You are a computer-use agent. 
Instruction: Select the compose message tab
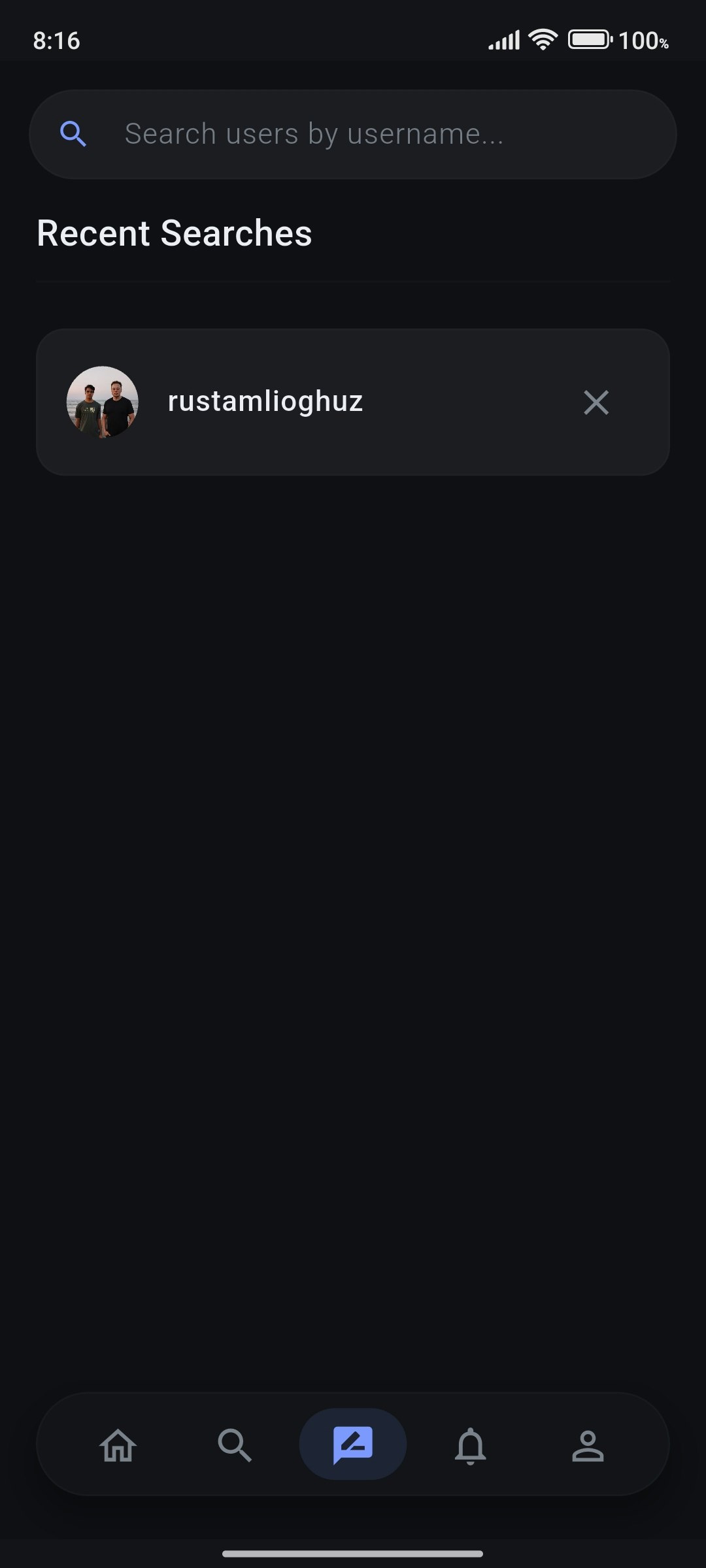tap(353, 1445)
